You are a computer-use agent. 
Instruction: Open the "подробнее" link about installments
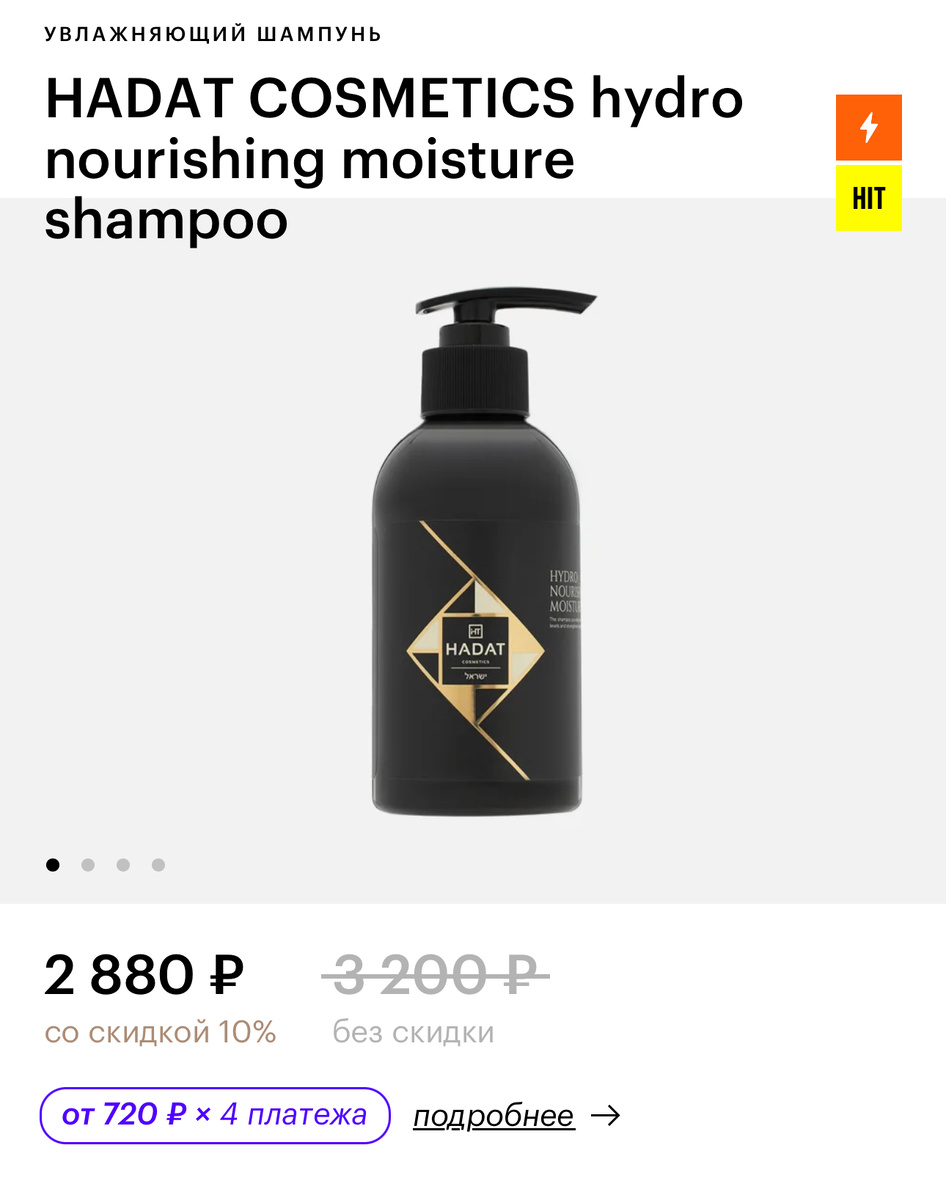tap(494, 1116)
